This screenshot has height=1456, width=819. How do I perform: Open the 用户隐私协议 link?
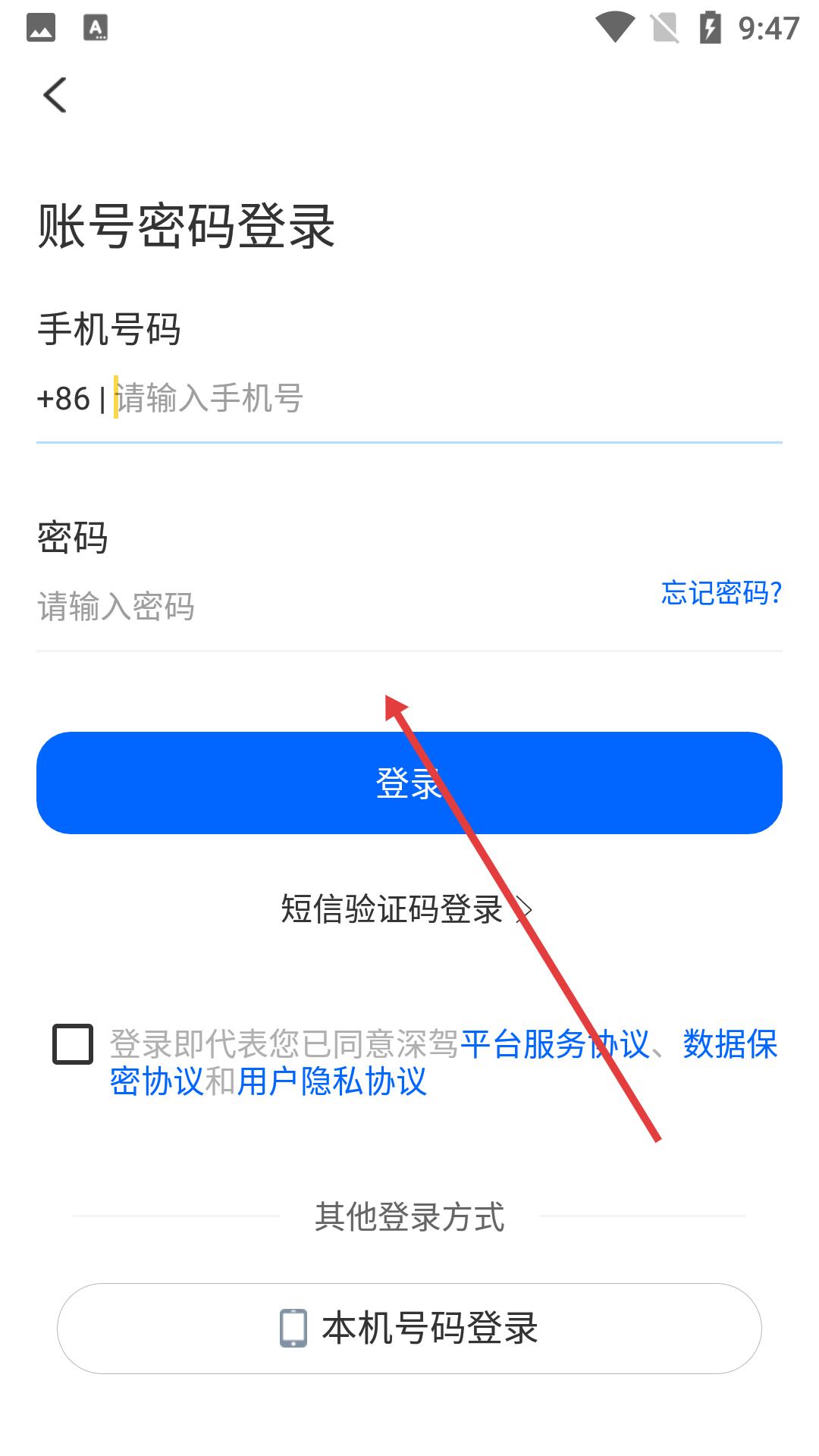pos(332,1081)
